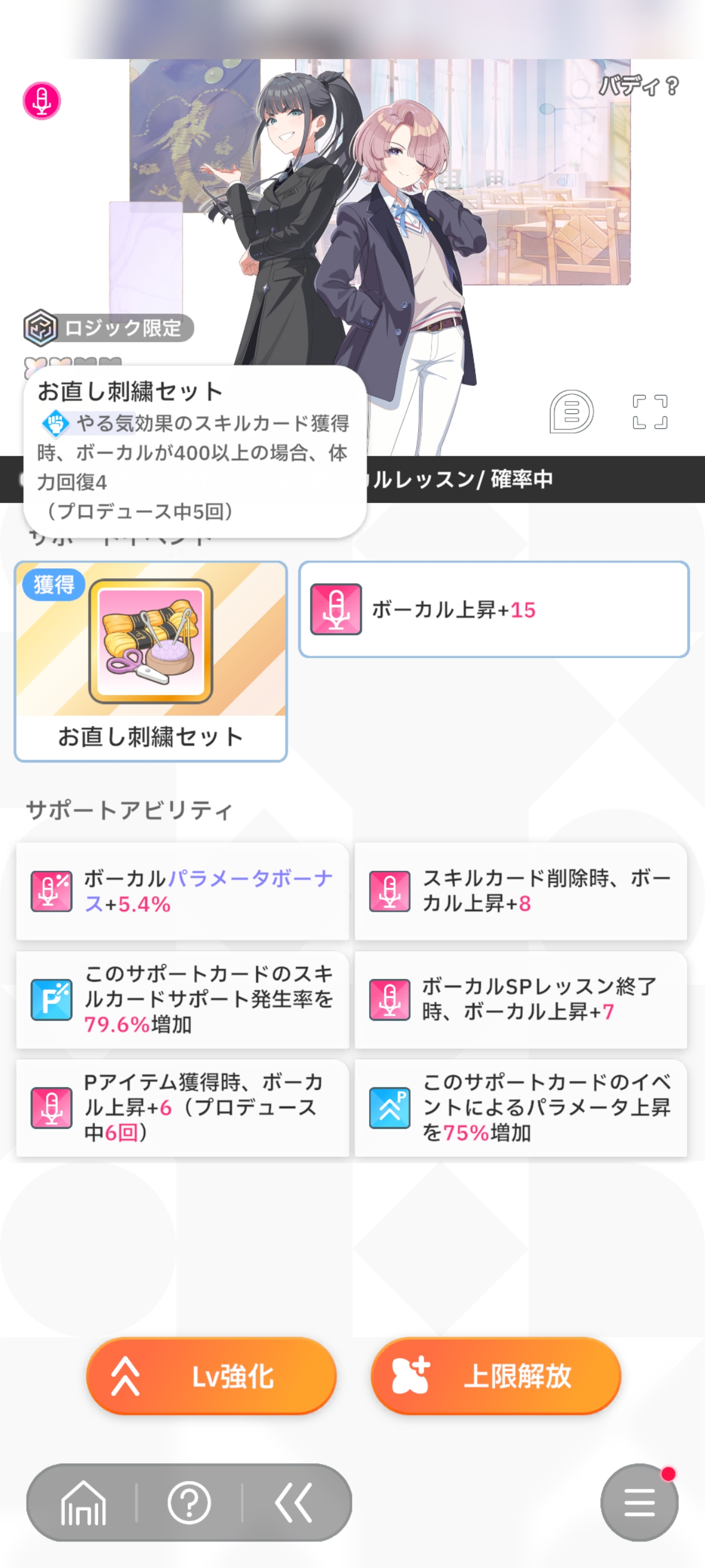Open the speech bubble dialogue icon
Viewport: 705px width, 1568px height.
click(x=570, y=412)
